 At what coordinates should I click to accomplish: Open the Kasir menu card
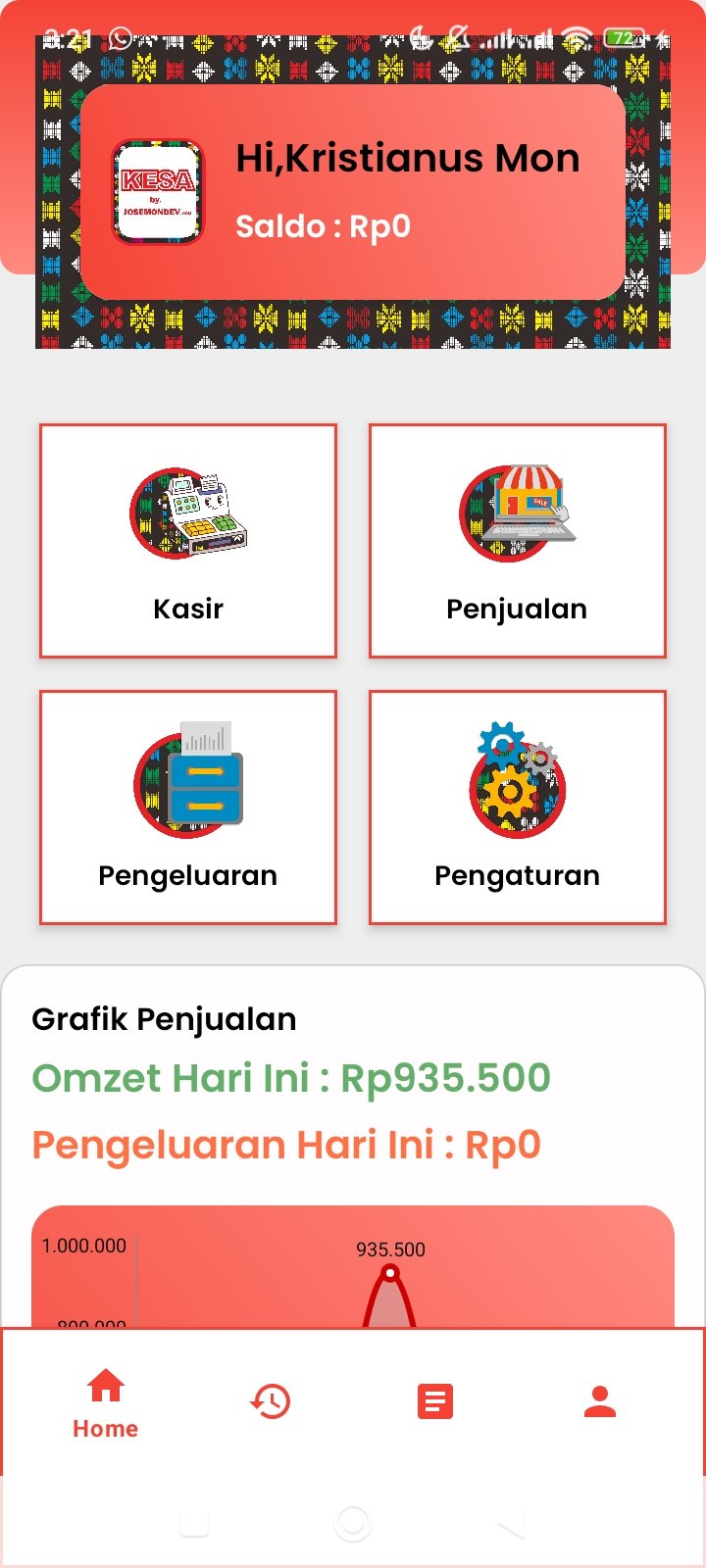coord(188,541)
